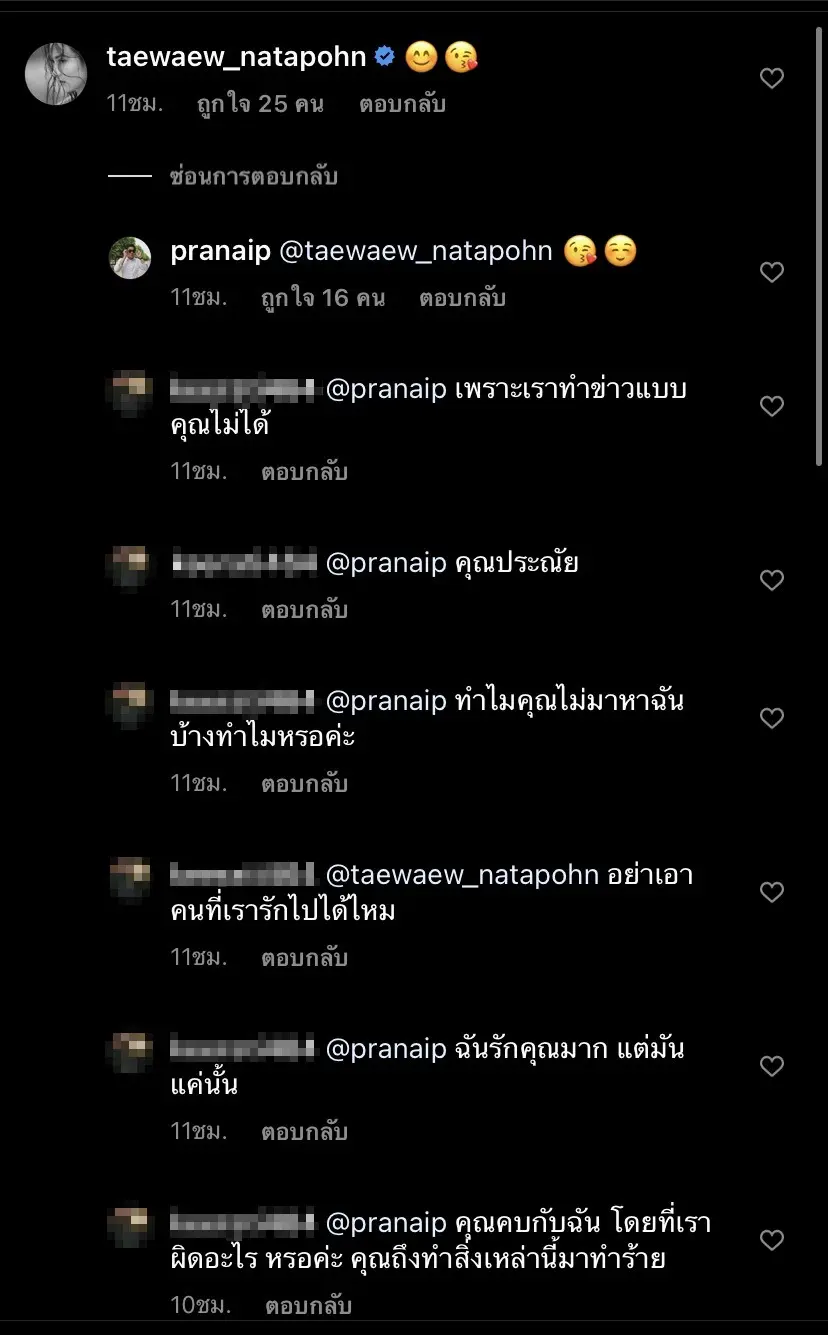The width and height of the screenshot is (828, 1335).
Task: View the 25 likes on taewaew_natapohn's comment
Action: 261,104
